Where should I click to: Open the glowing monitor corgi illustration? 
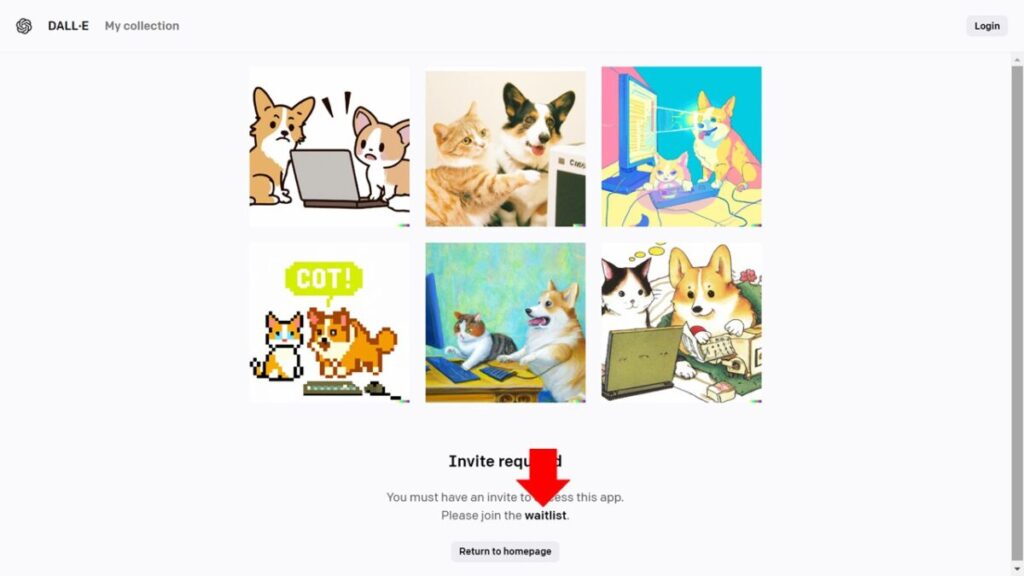tap(681, 147)
